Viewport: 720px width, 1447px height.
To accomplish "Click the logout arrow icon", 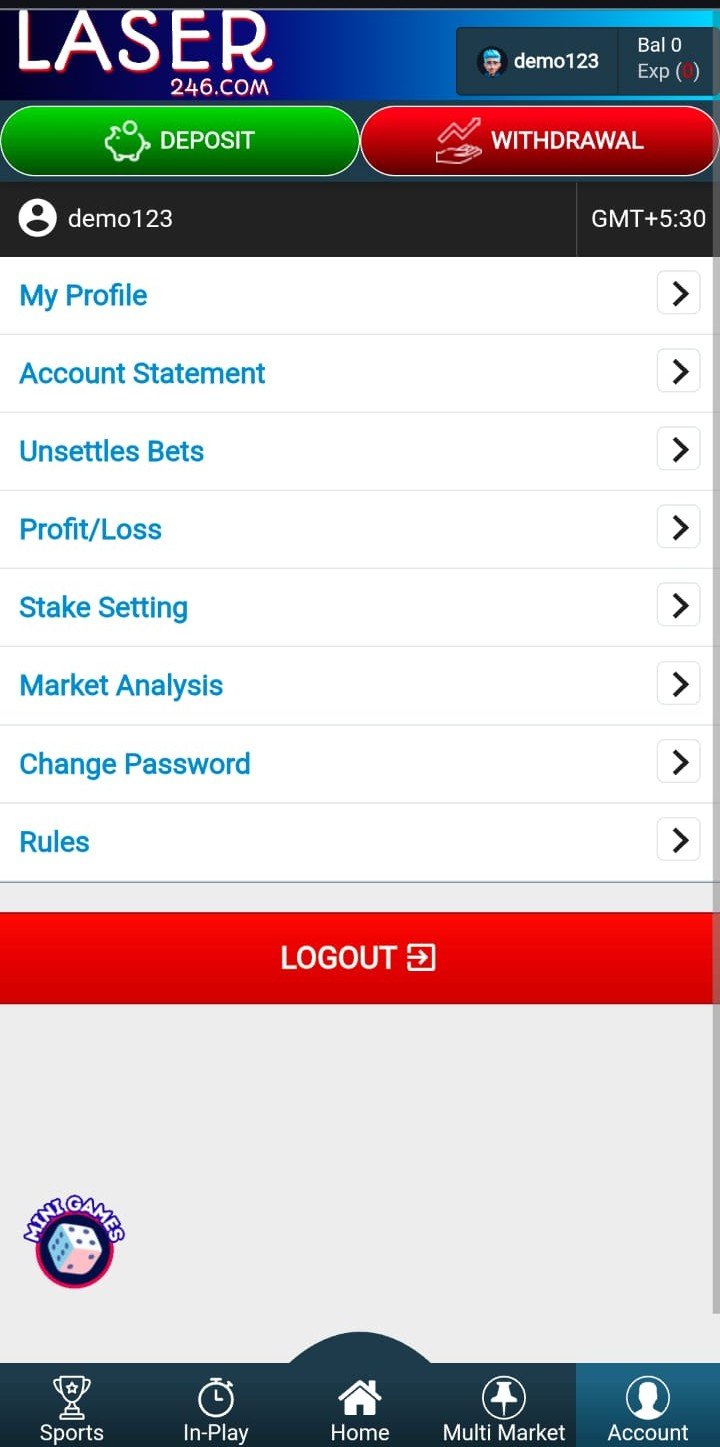I will pos(424,957).
